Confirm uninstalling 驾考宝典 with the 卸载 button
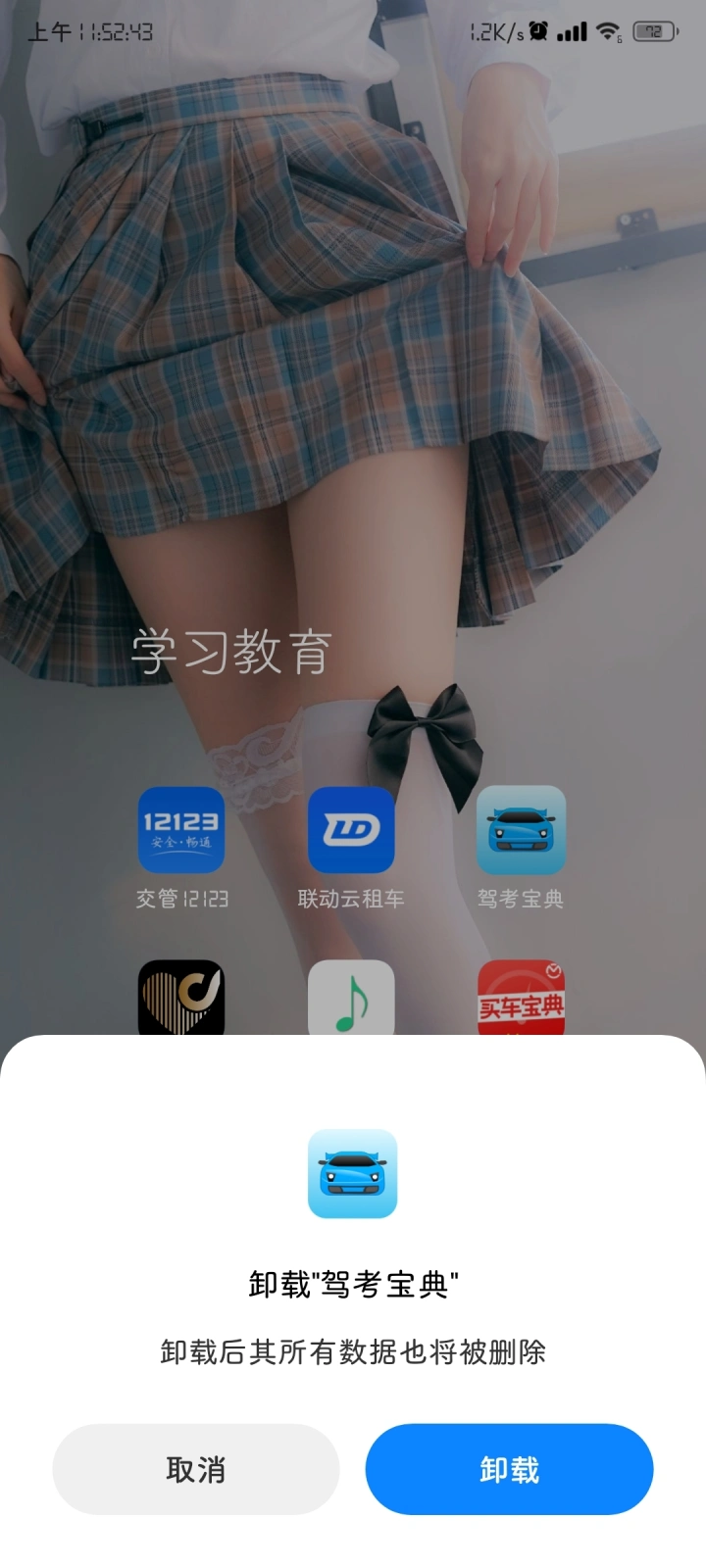 509,1469
